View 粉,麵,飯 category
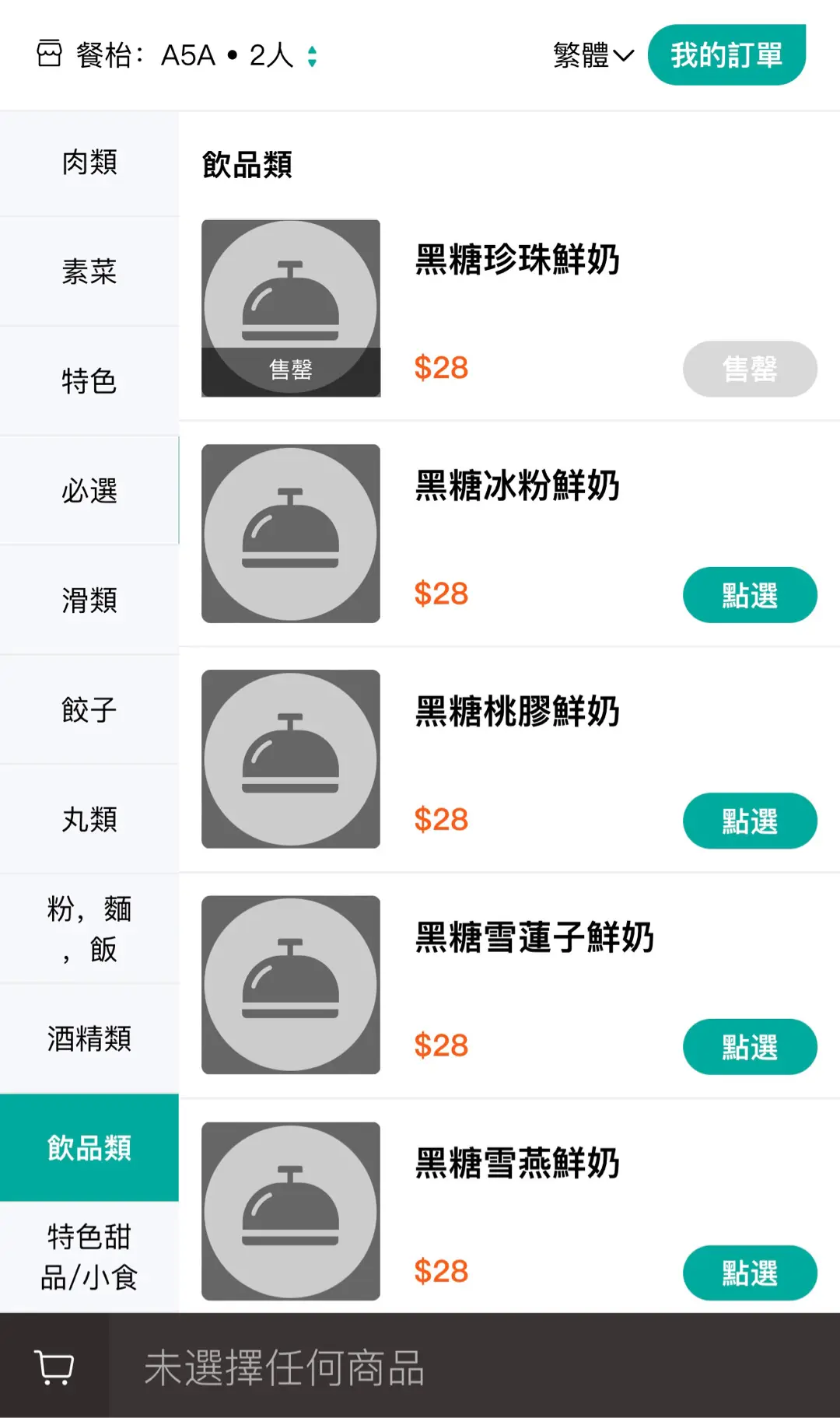 [89, 929]
